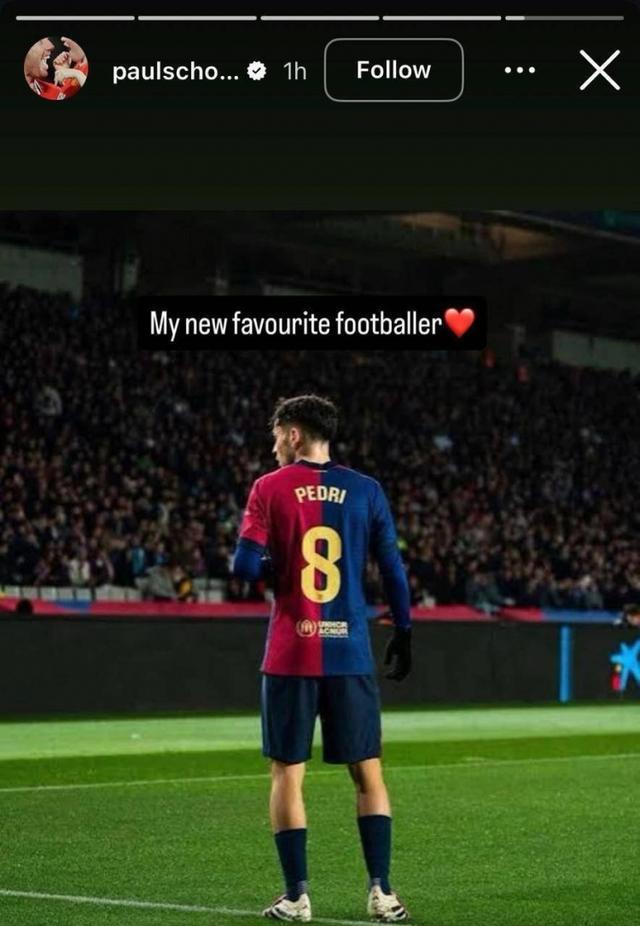The height and width of the screenshot is (926, 640).
Task: Close the story viewer
Action: tap(600, 70)
